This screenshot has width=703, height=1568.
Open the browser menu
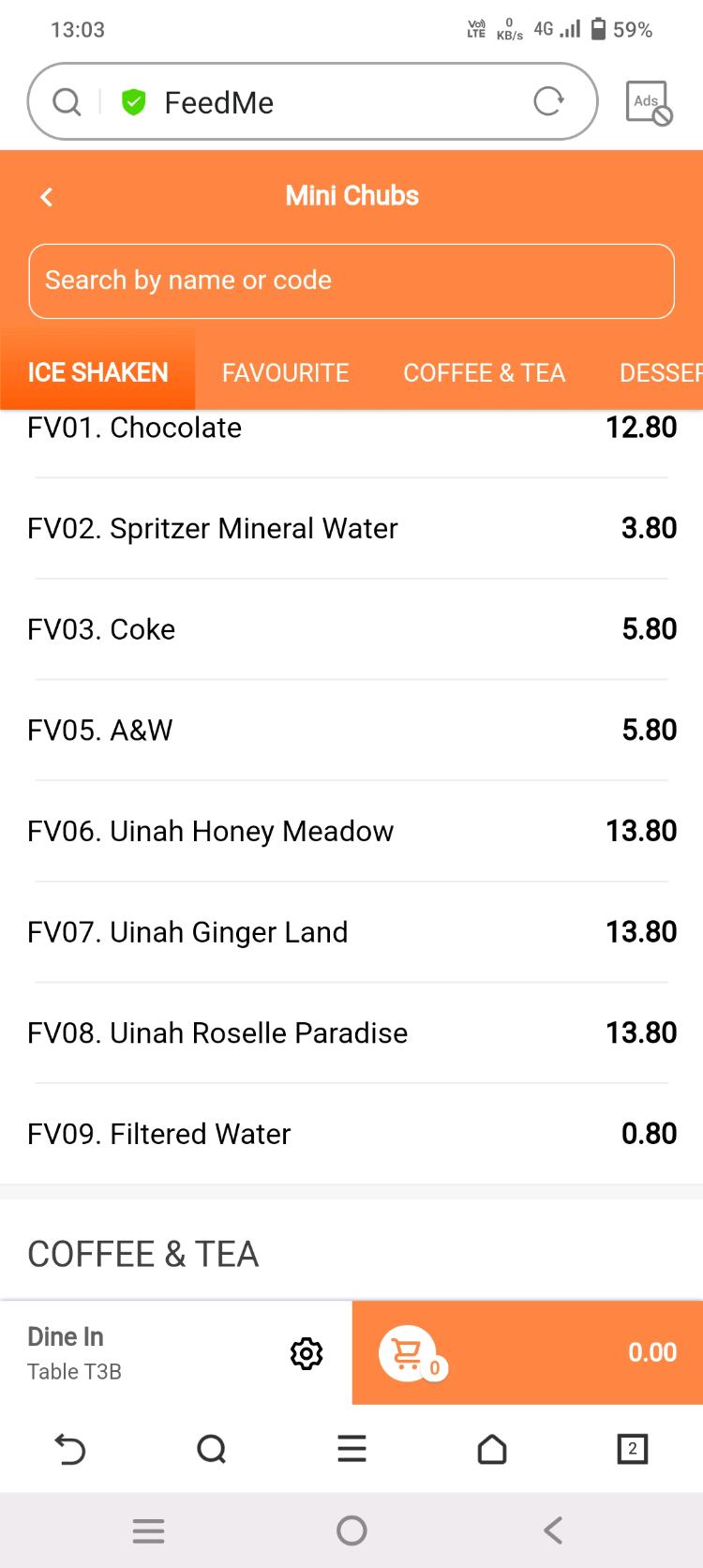click(351, 1449)
